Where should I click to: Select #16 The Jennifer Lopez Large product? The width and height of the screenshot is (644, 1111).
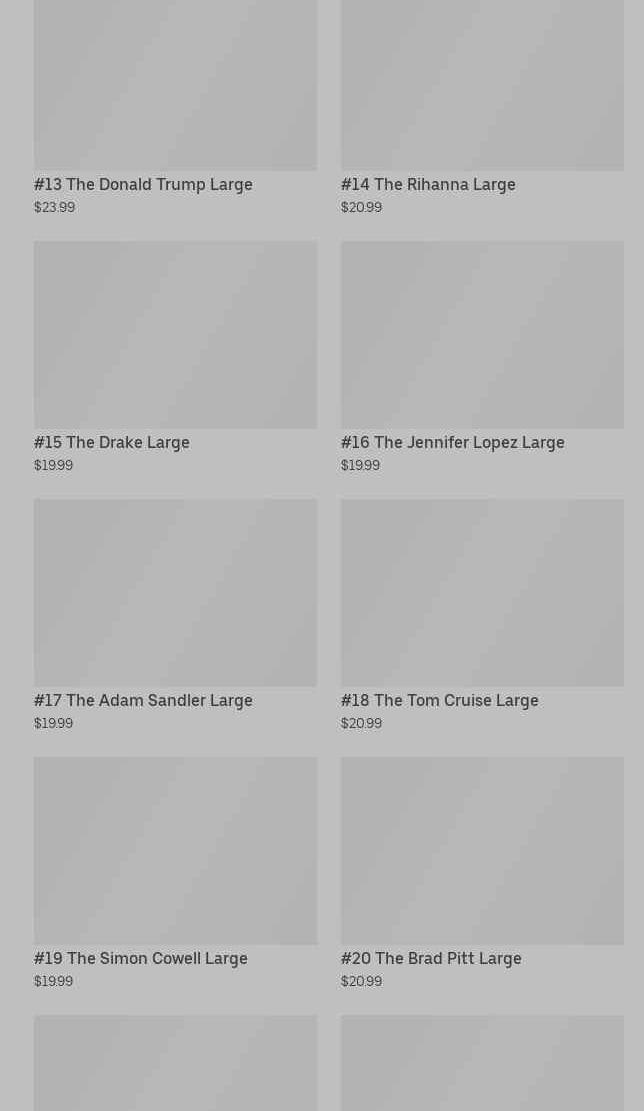452,442
